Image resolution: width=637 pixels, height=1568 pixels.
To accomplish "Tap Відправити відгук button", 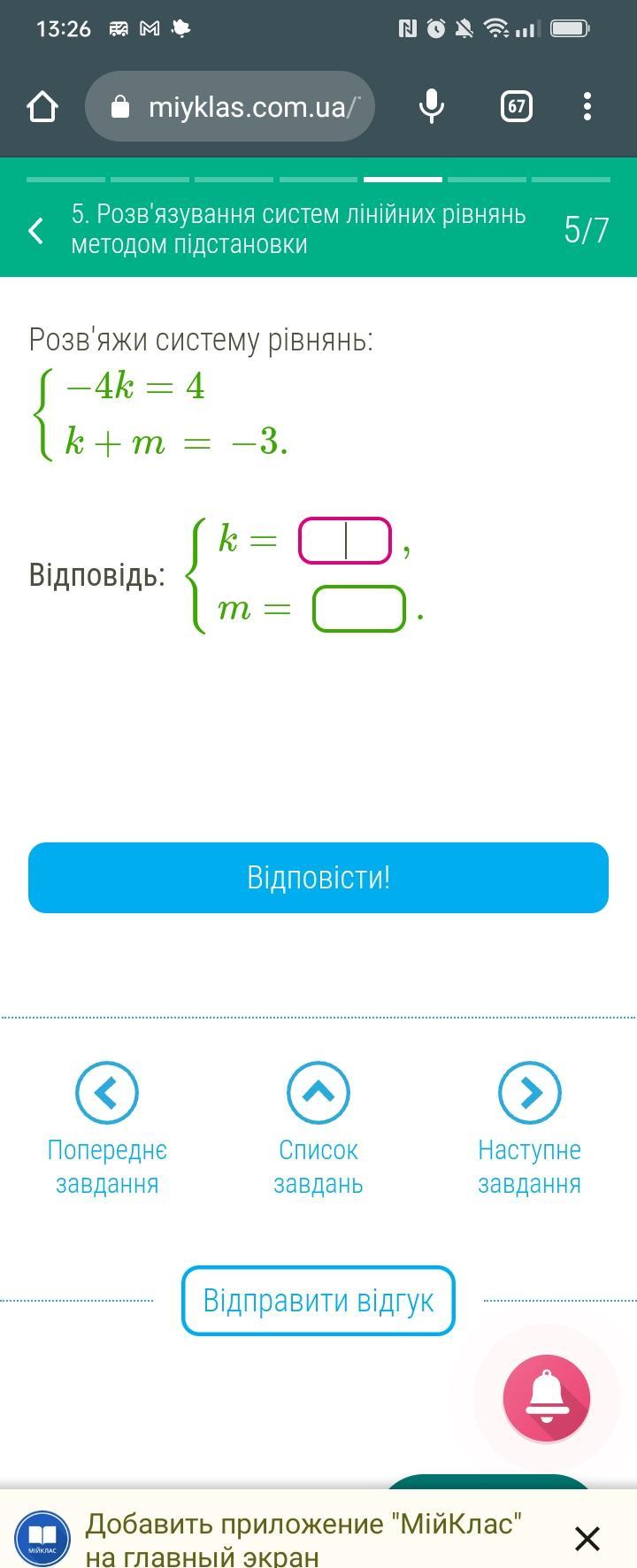I will [318, 1301].
